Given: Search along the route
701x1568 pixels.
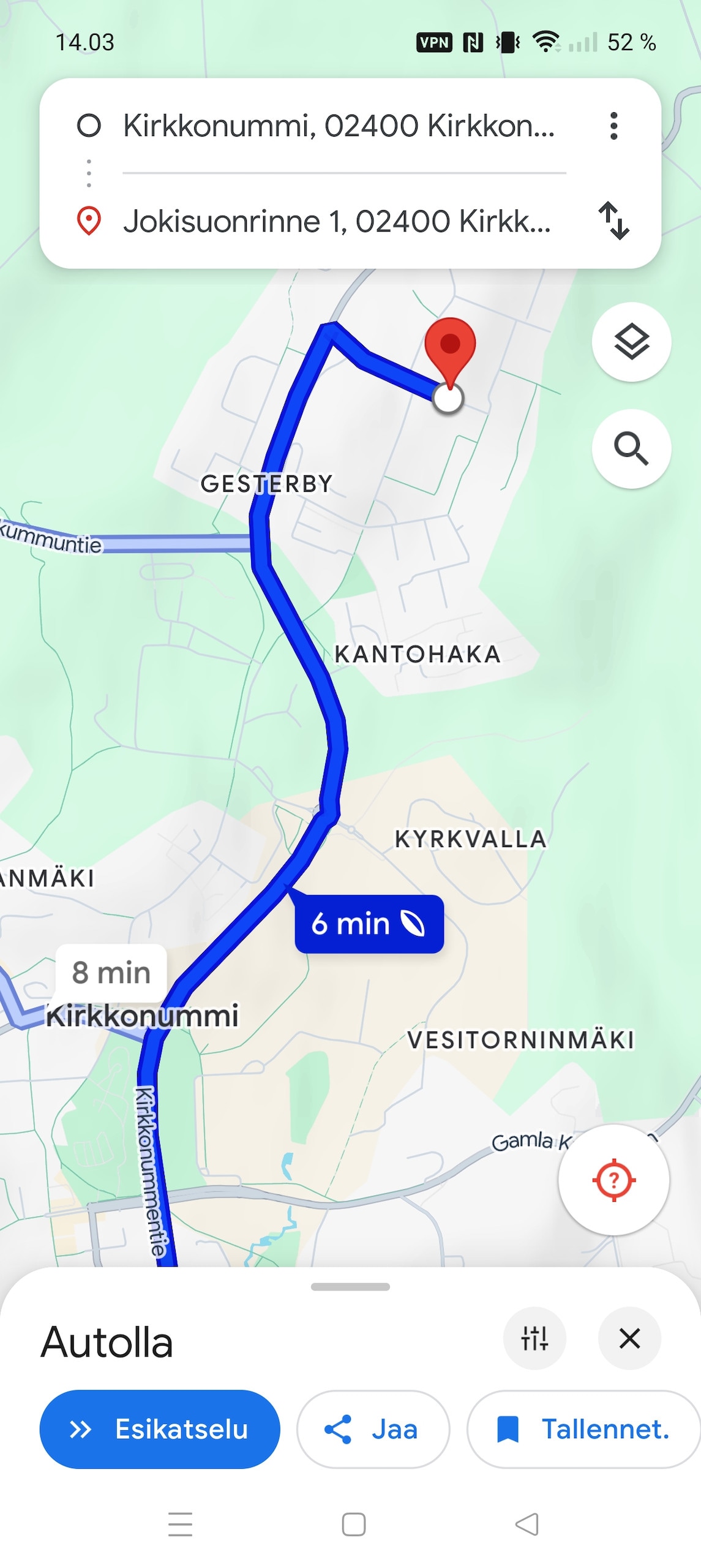Looking at the screenshot, I should coord(631,448).
